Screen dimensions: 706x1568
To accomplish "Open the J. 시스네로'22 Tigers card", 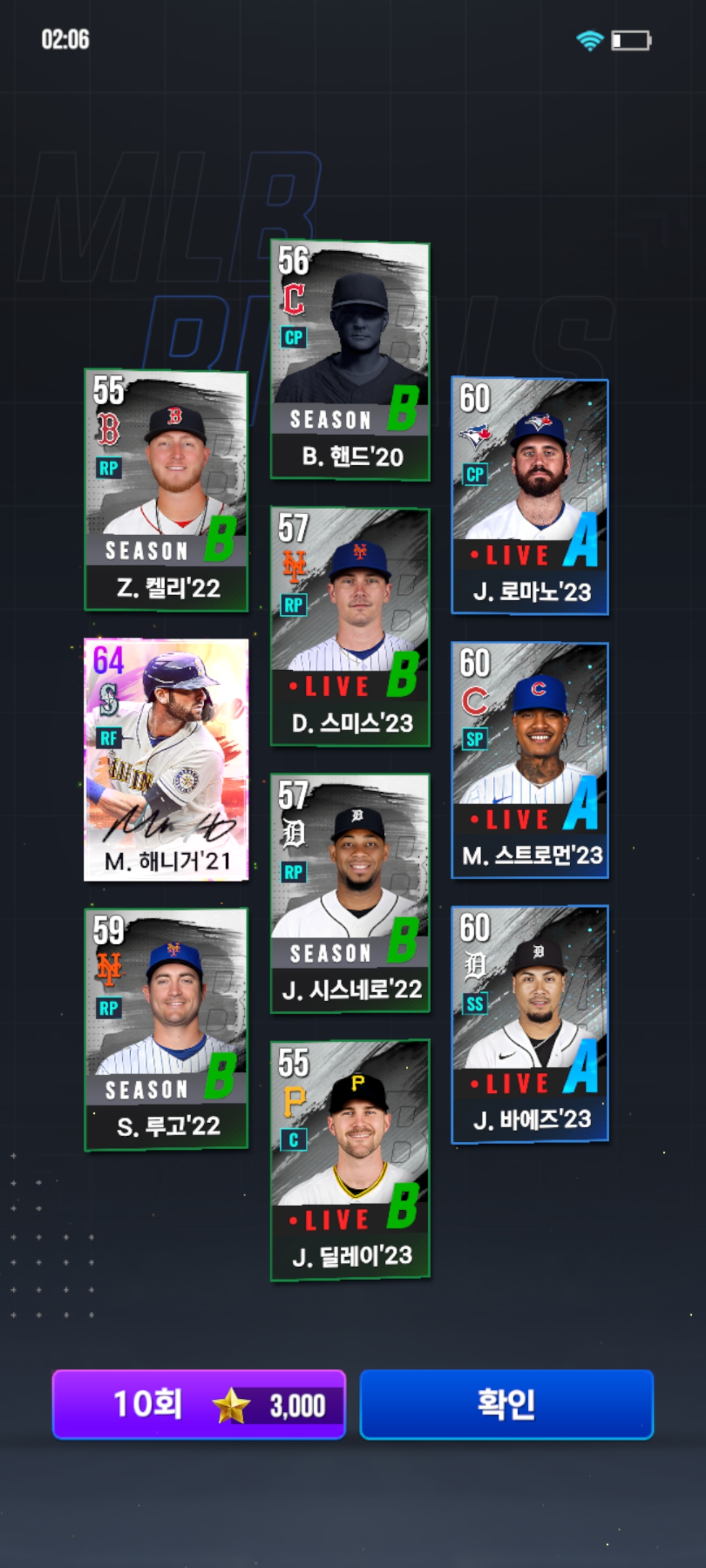I will (x=350, y=894).
